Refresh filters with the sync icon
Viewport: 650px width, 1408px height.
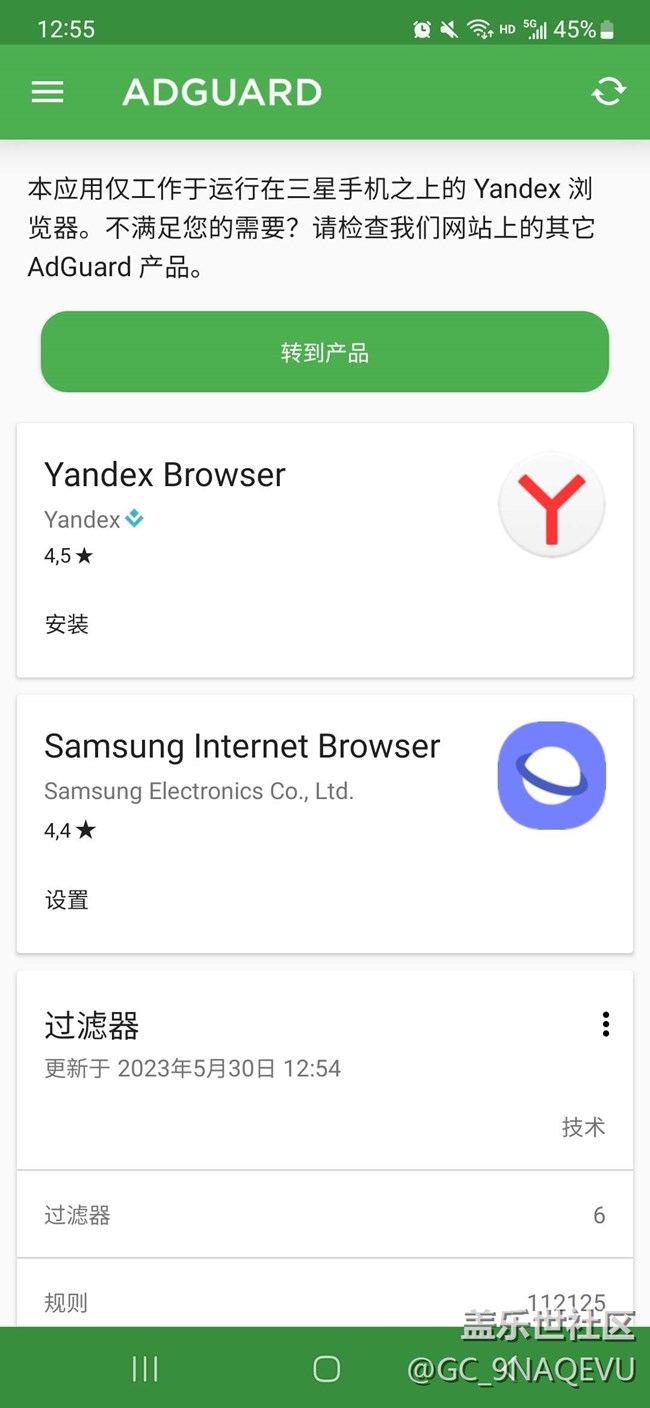pos(608,92)
